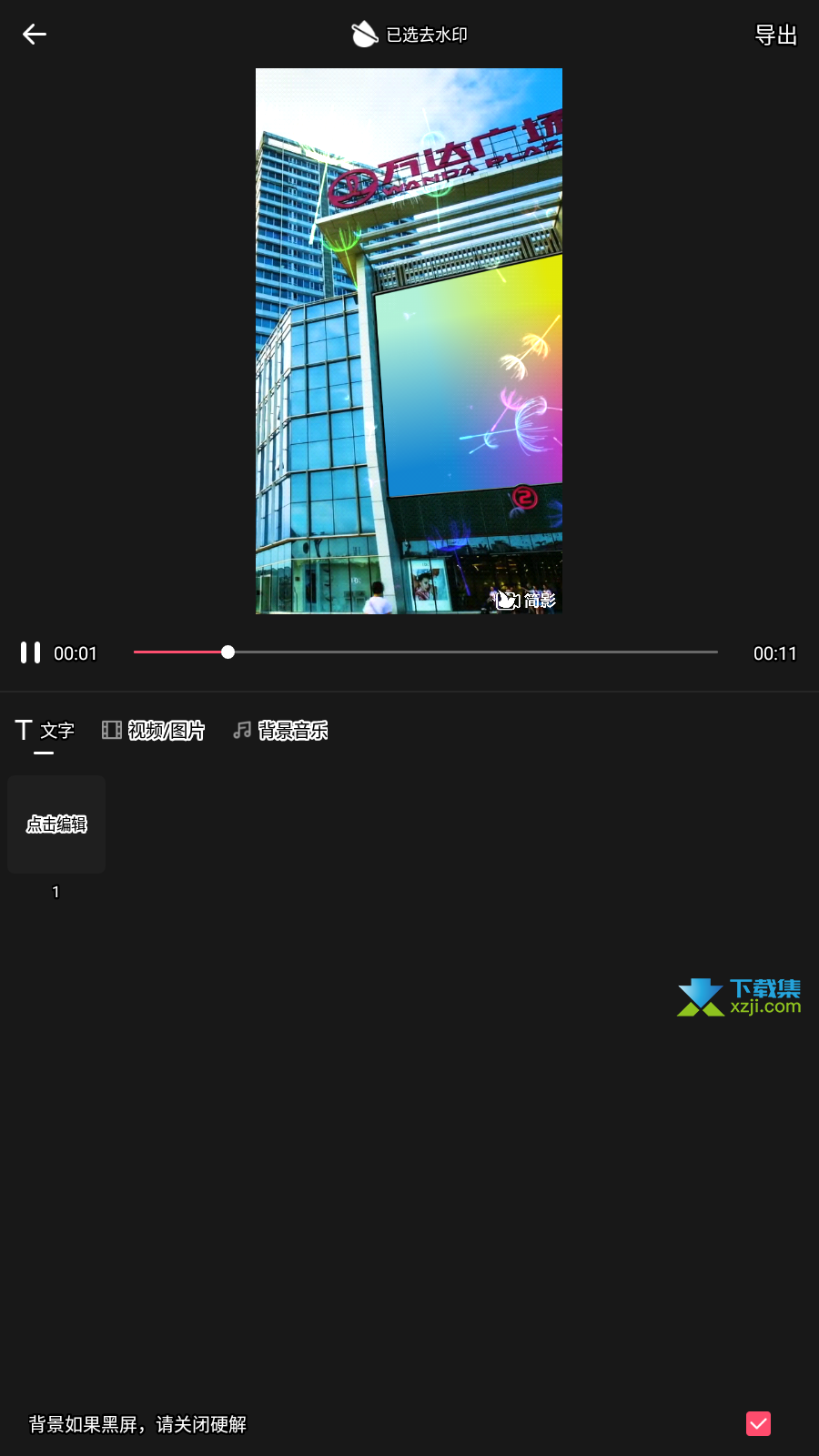Image resolution: width=819 pixels, height=1456 pixels.
Task: Export the video with 导出
Action: tap(776, 35)
